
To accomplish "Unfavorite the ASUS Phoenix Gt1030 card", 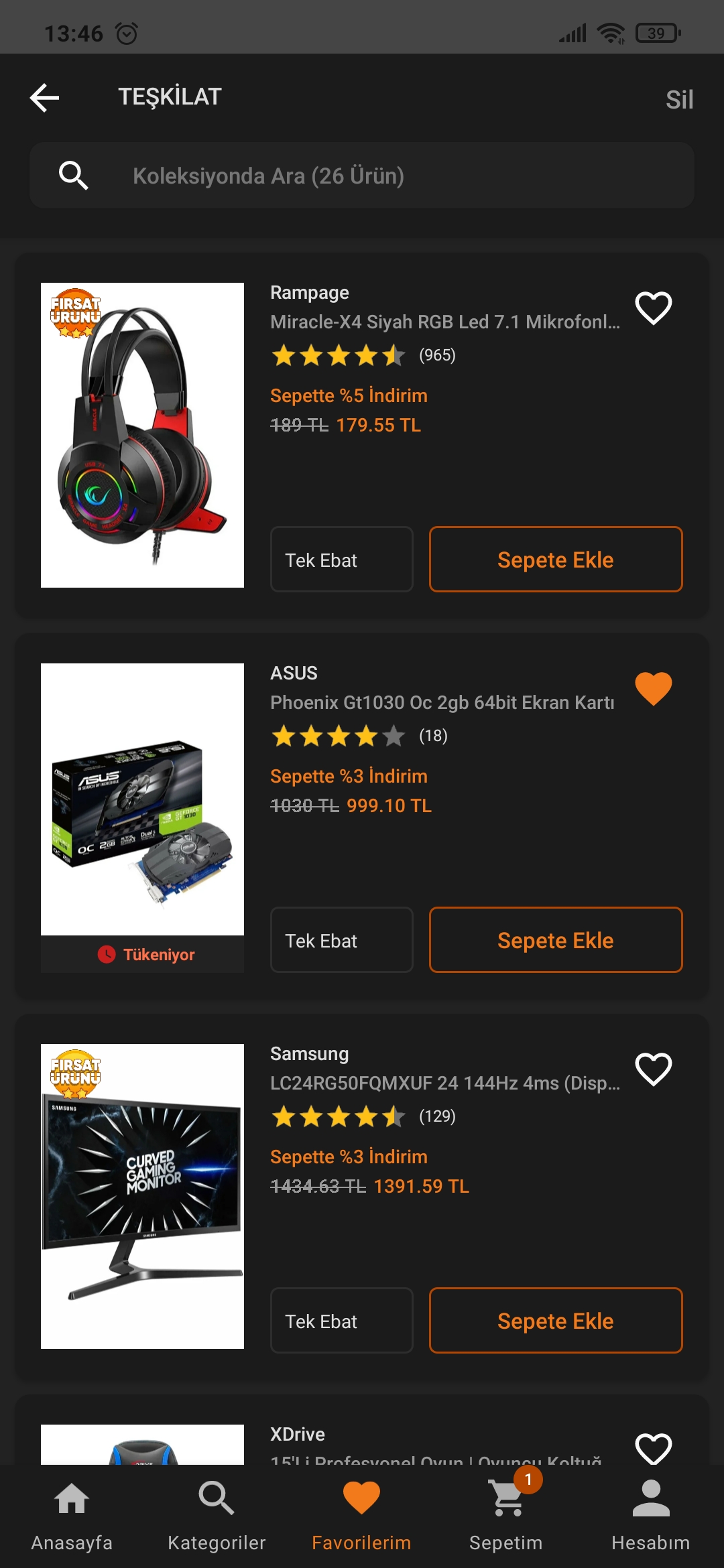I will [653, 689].
